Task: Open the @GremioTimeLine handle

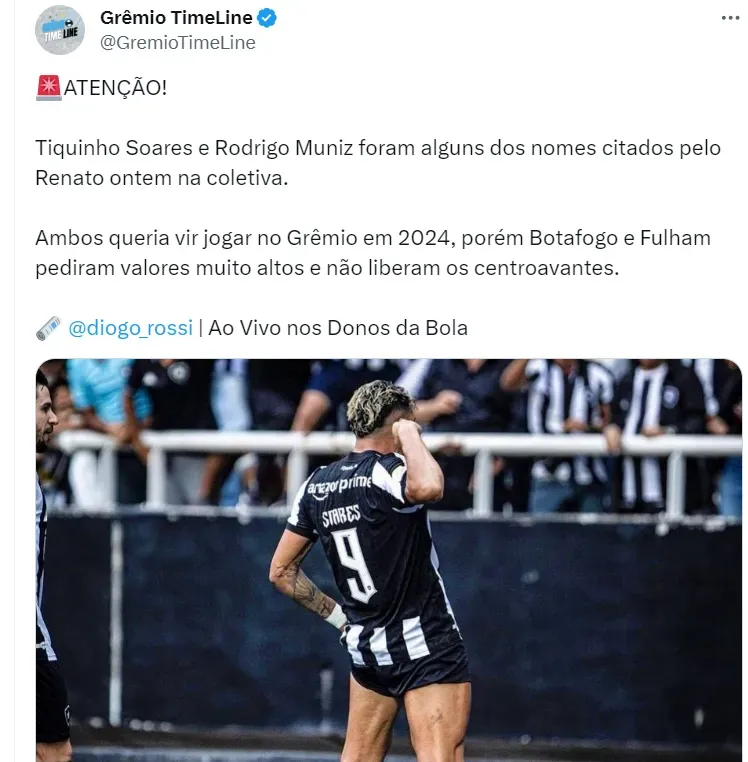Action: click(178, 42)
